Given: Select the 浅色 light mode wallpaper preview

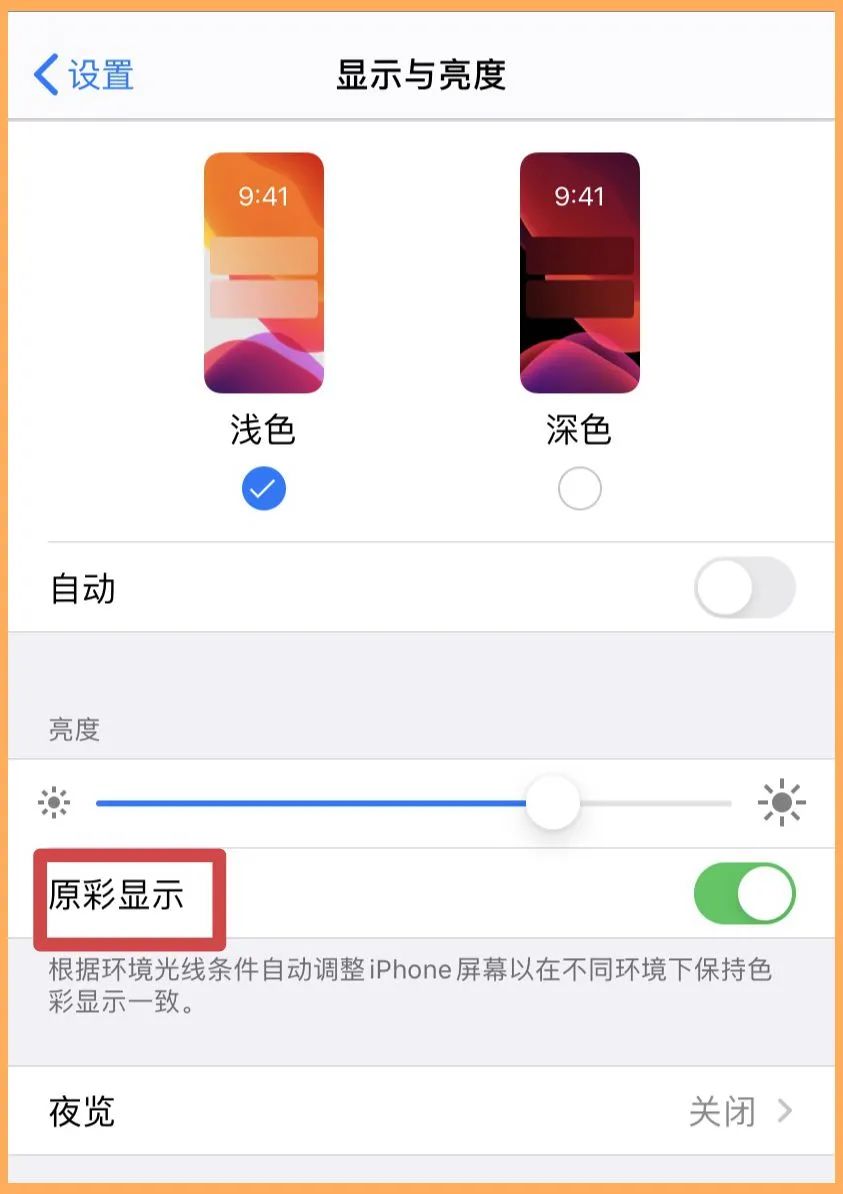Looking at the screenshot, I should (x=263, y=271).
